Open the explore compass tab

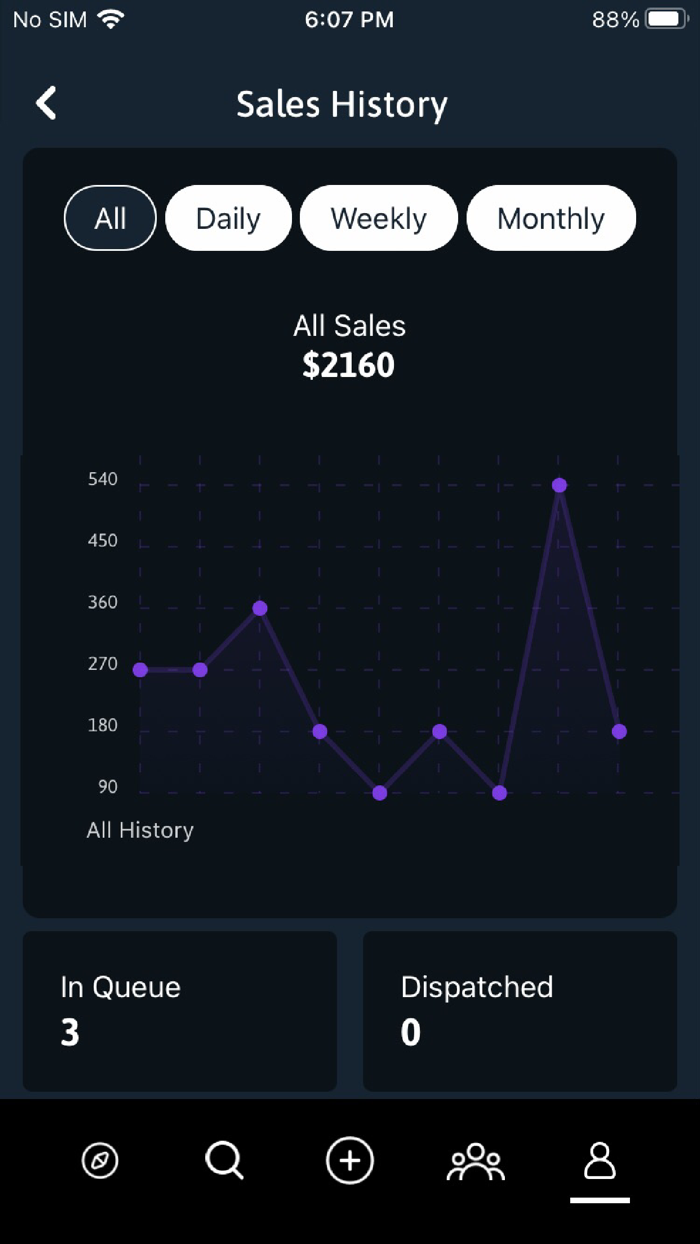[100, 1161]
